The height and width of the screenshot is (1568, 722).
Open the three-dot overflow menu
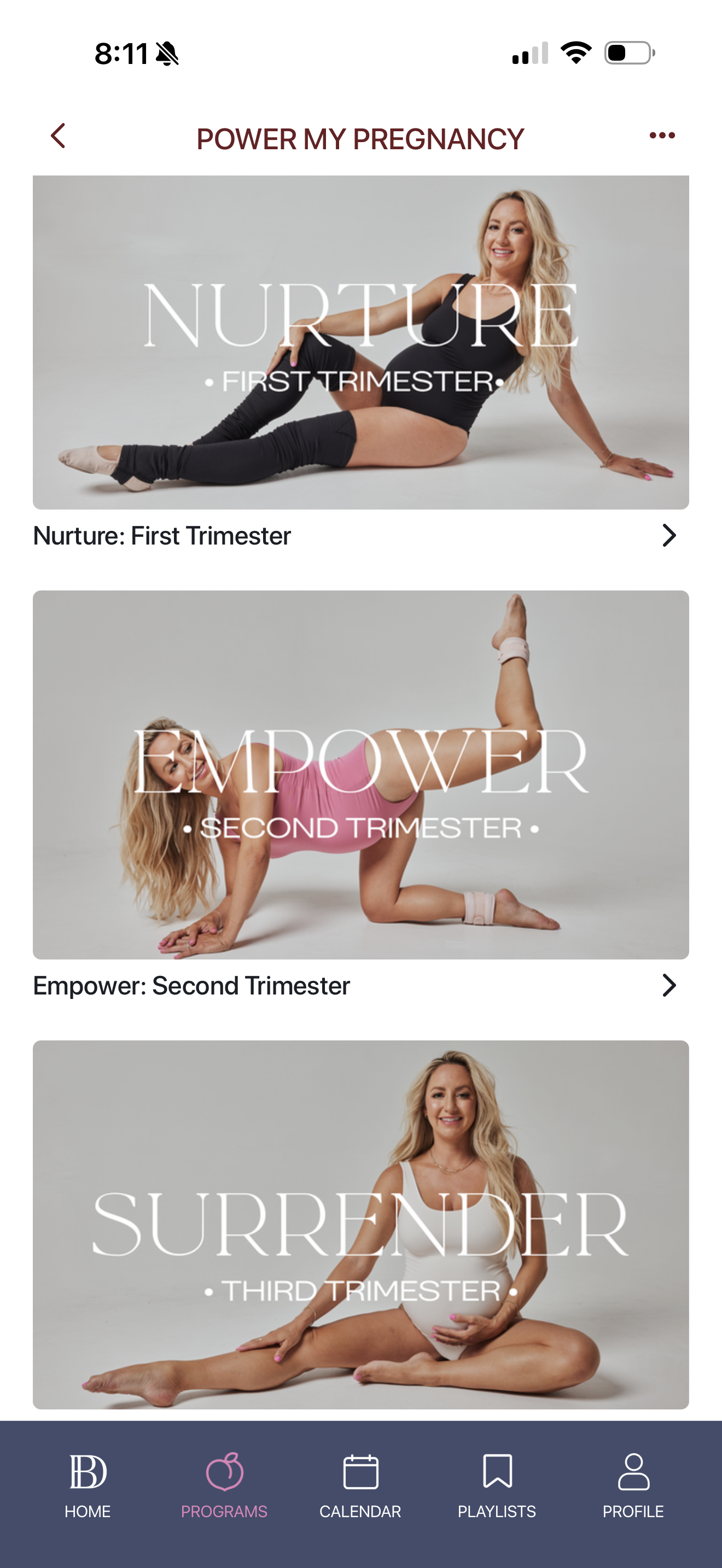click(662, 136)
